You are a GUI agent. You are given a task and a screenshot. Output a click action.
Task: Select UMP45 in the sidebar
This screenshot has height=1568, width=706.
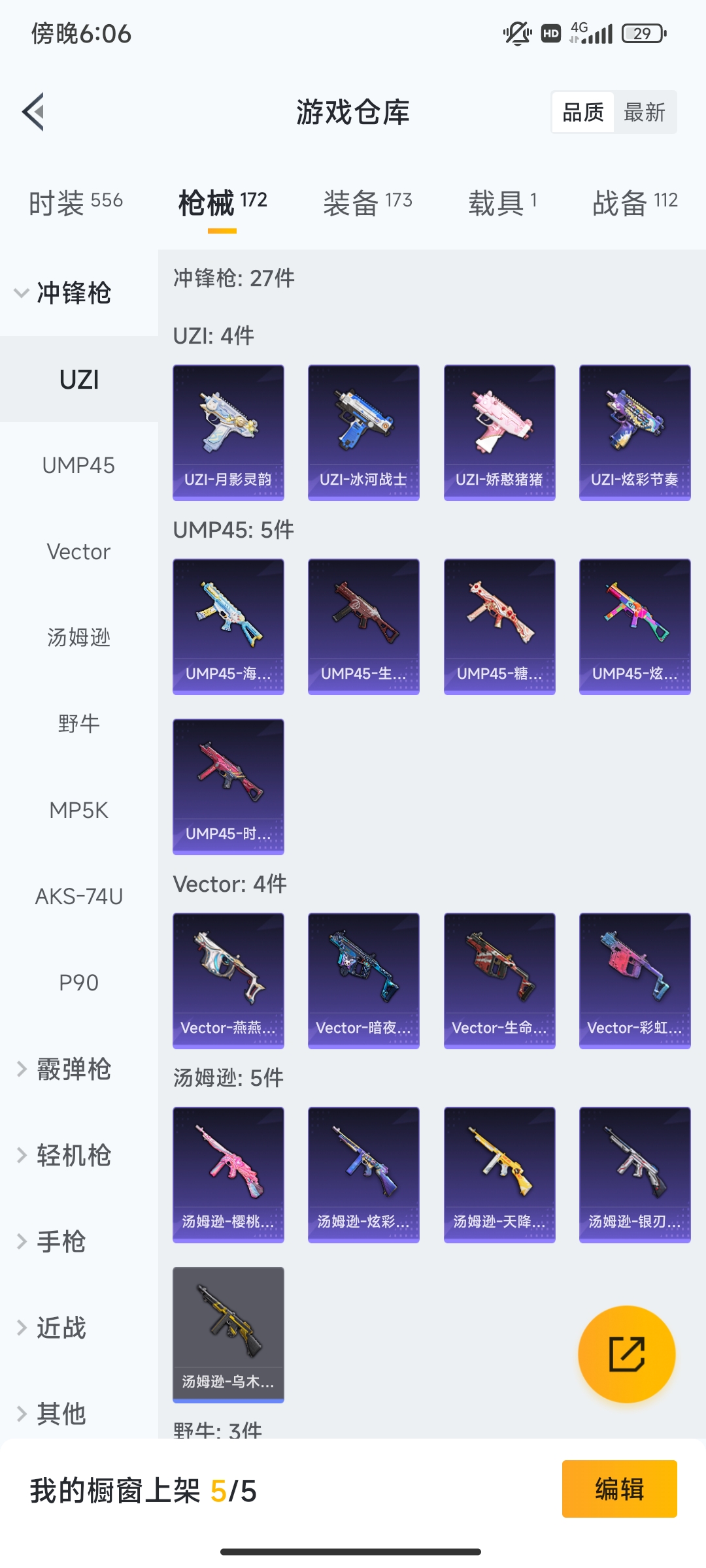point(79,465)
